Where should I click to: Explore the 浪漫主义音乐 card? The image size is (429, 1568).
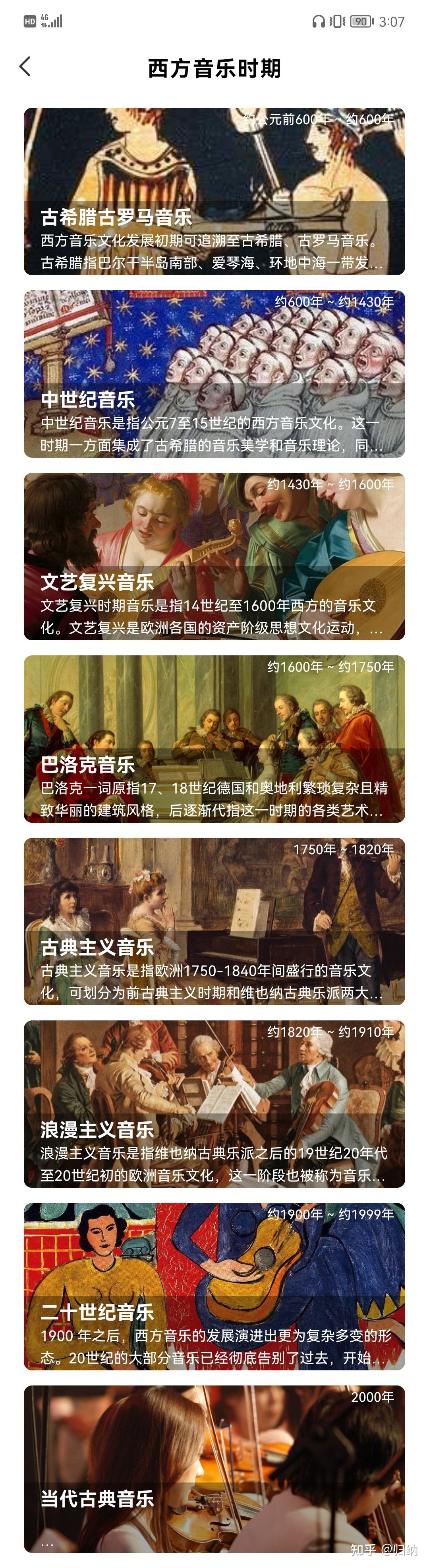(x=214, y=1104)
